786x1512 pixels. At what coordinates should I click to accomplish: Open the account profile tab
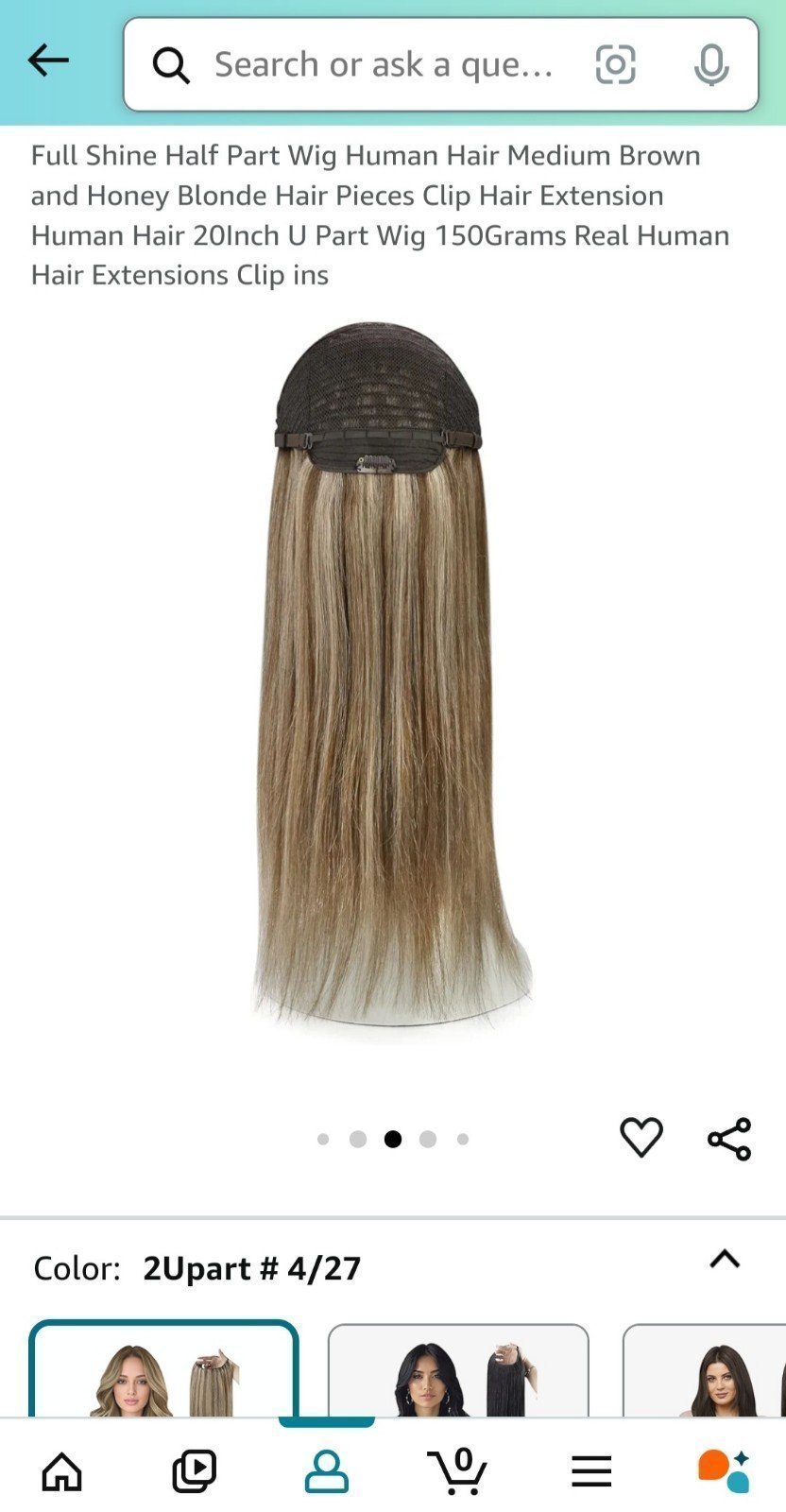pos(326,1471)
